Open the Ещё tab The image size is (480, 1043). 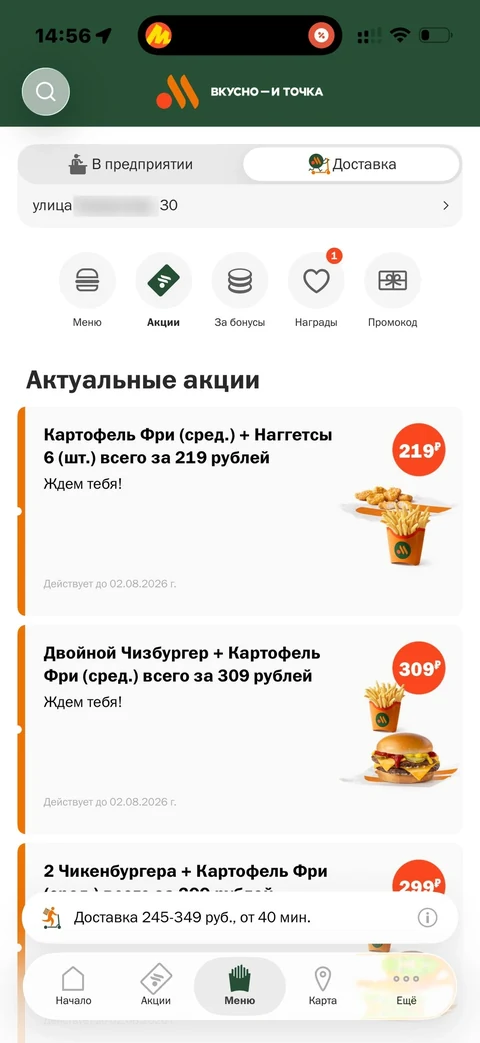click(x=406, y=986)
